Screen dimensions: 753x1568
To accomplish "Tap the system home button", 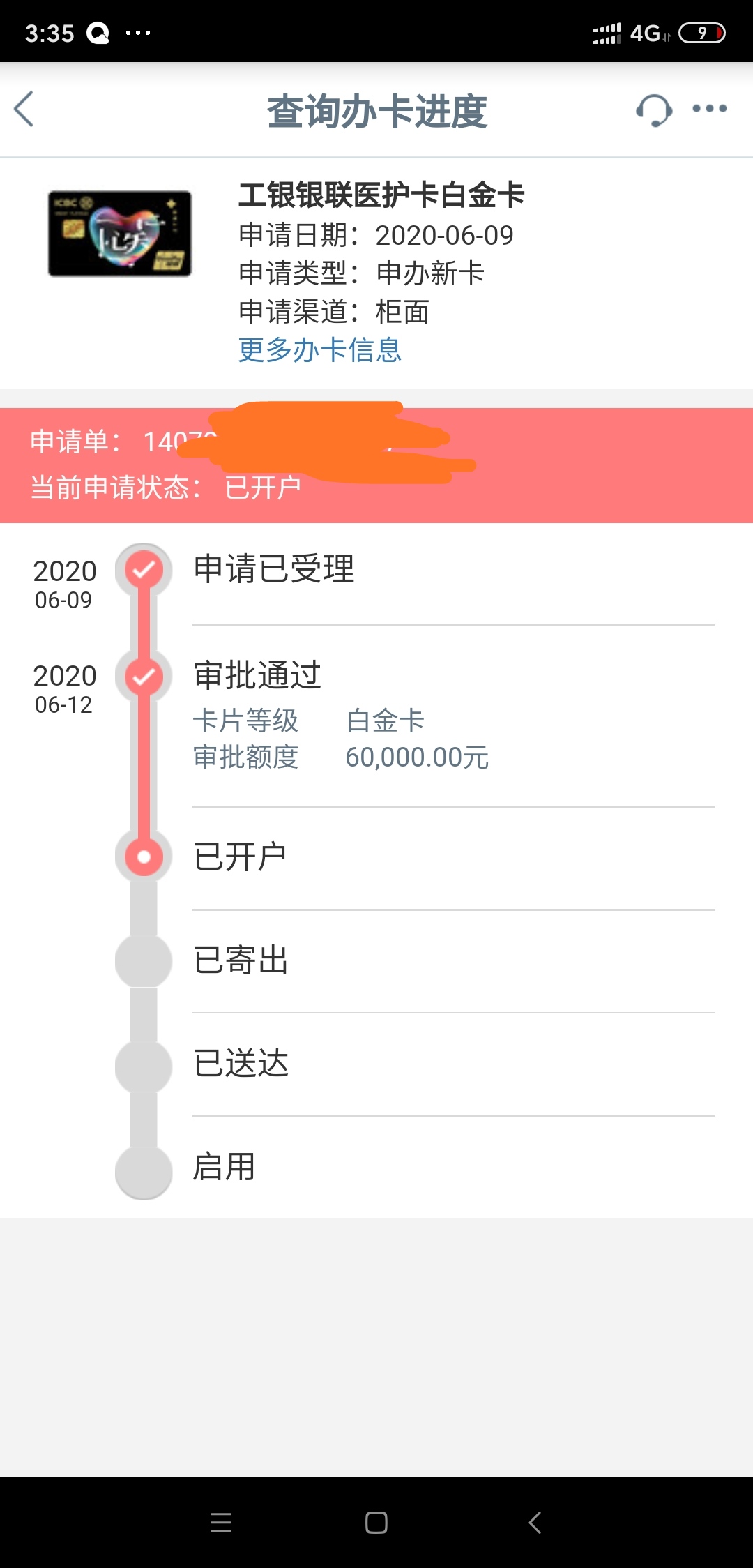I will [x=376, y=1522].
